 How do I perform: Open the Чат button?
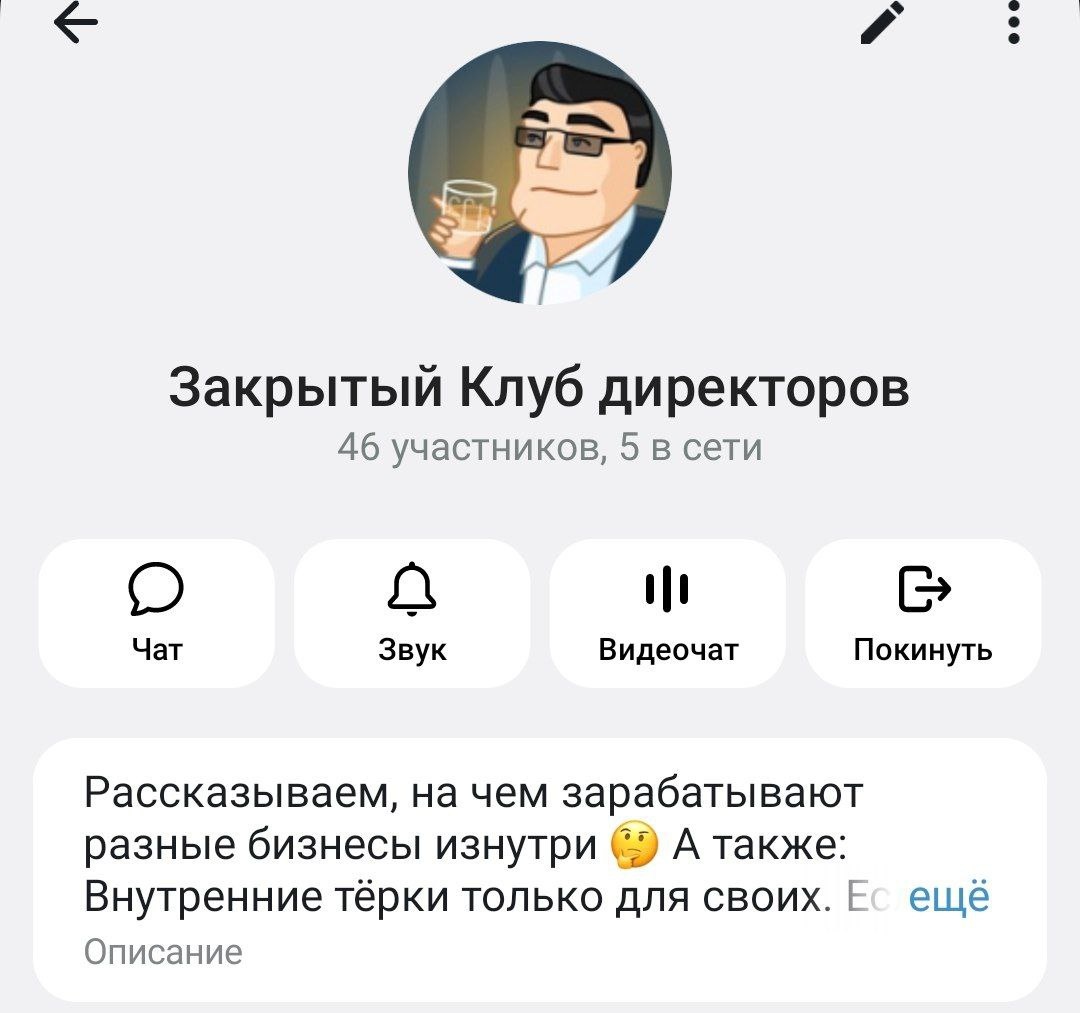click(x=156, y=612)
